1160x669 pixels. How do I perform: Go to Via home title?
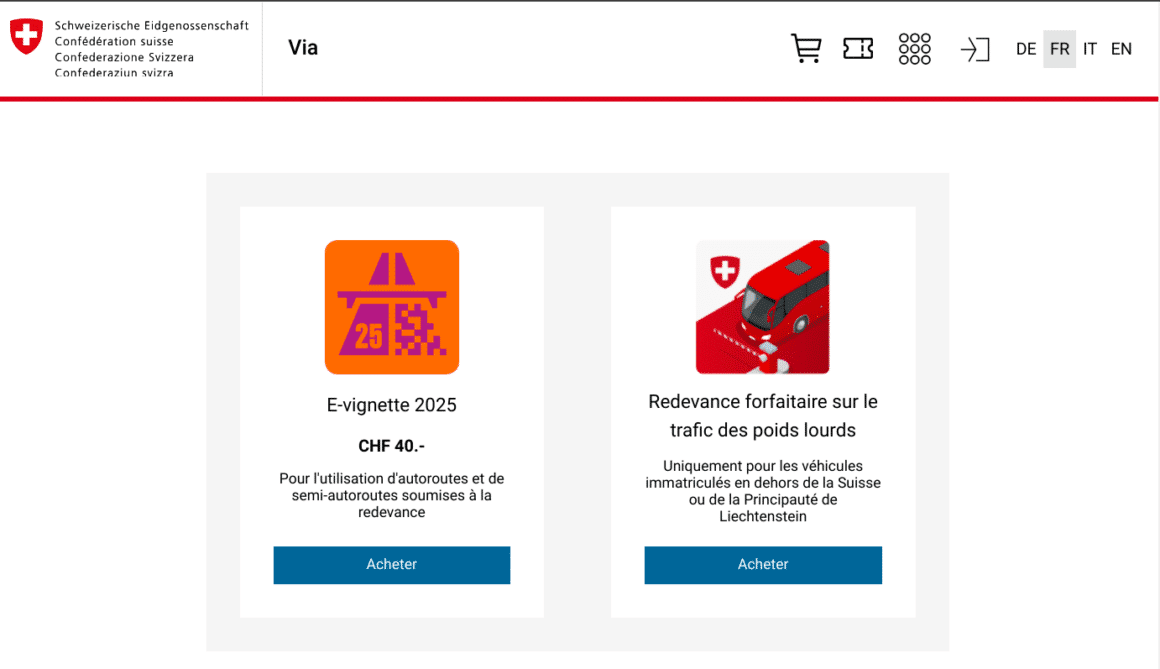(x=303, y=47)
